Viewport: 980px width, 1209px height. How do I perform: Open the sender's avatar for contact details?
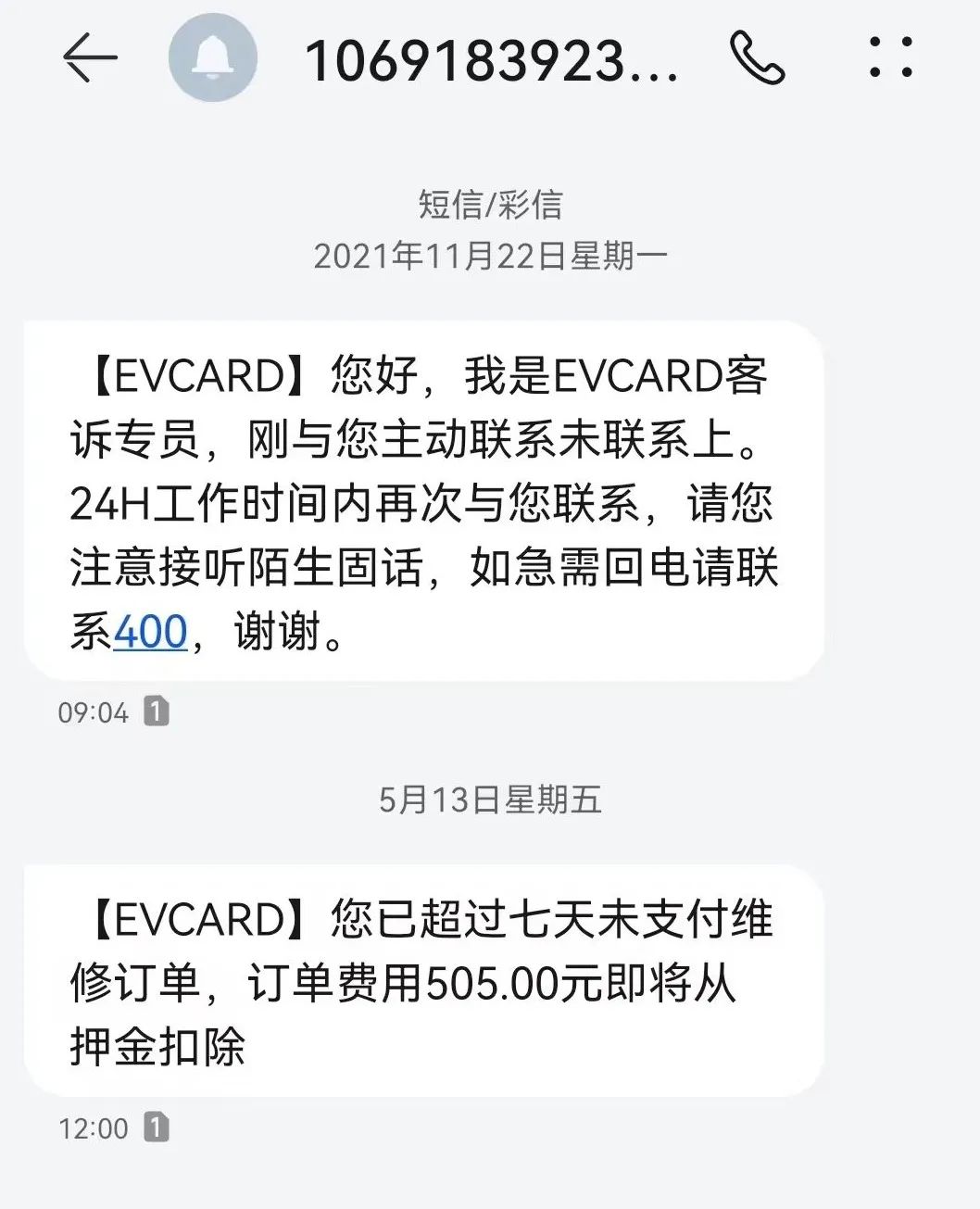(212, 58)
